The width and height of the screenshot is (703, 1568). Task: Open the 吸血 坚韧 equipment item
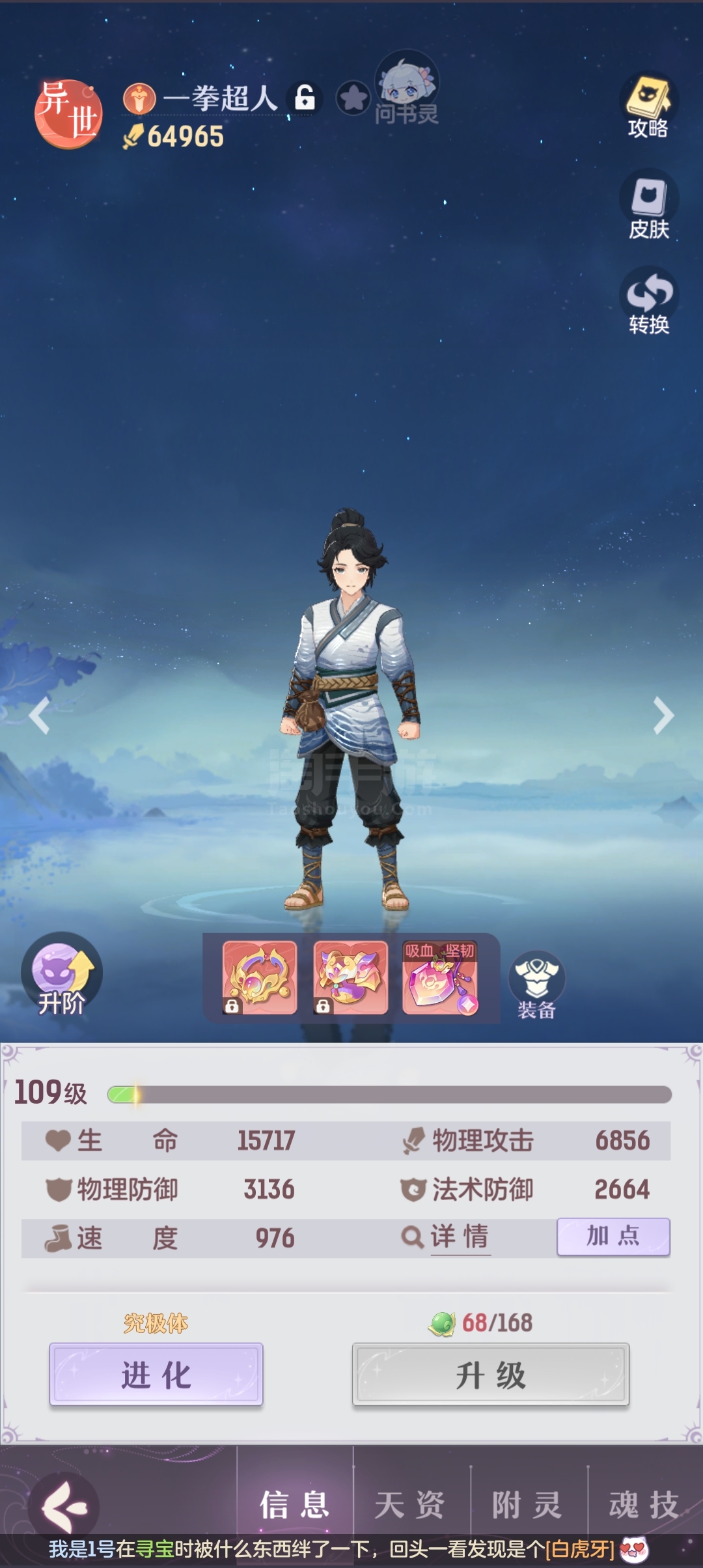[441, 978]
